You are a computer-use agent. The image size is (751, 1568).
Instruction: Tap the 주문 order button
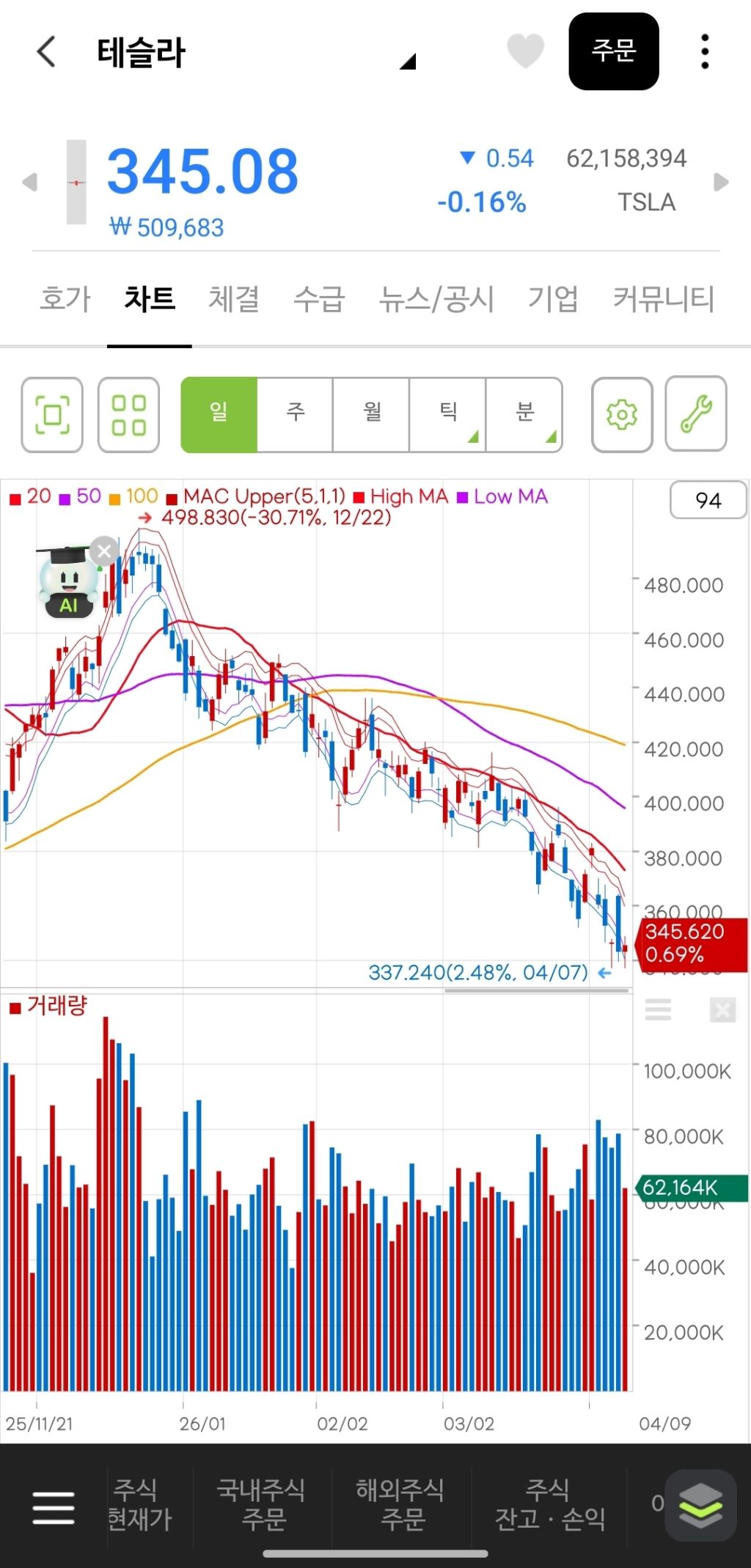613,51
